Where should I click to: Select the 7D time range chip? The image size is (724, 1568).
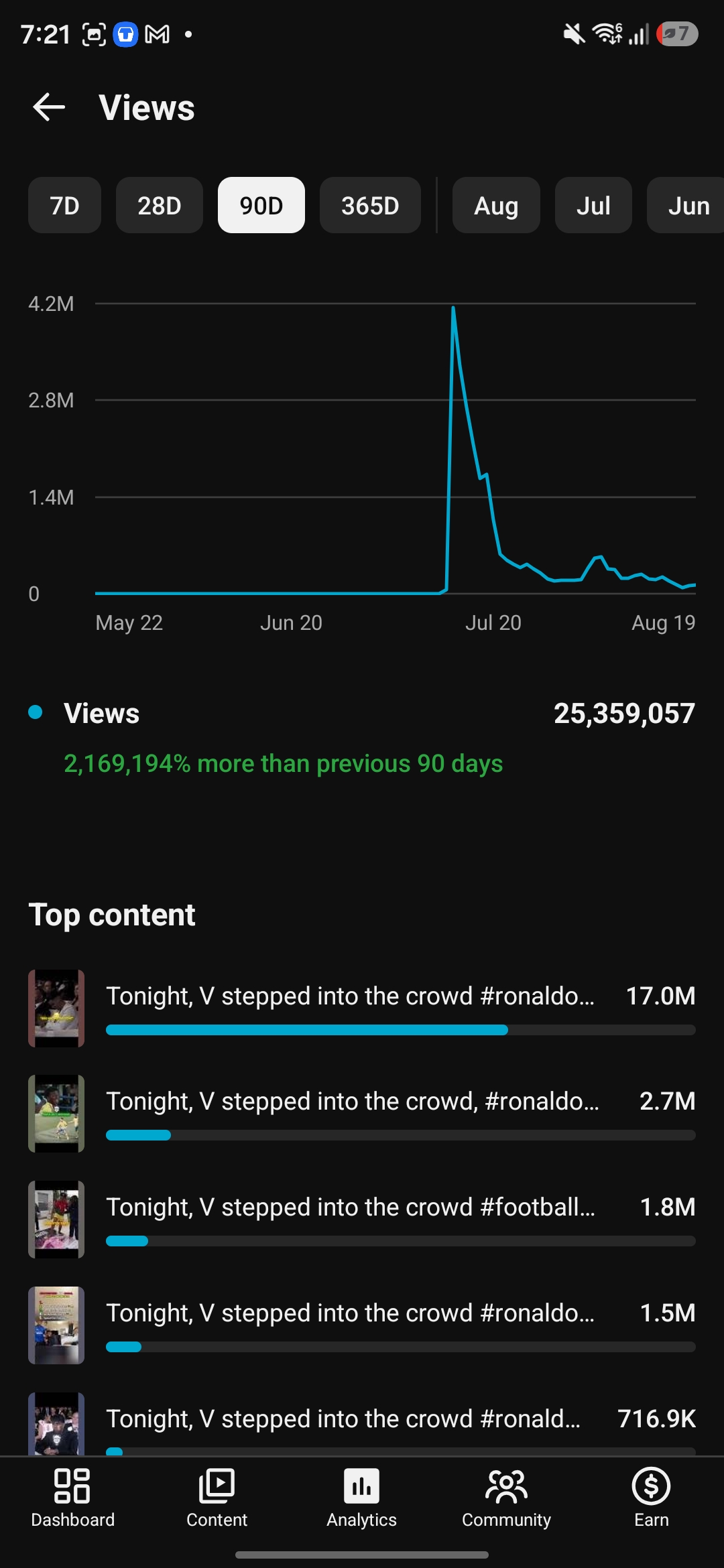(64, 205)
